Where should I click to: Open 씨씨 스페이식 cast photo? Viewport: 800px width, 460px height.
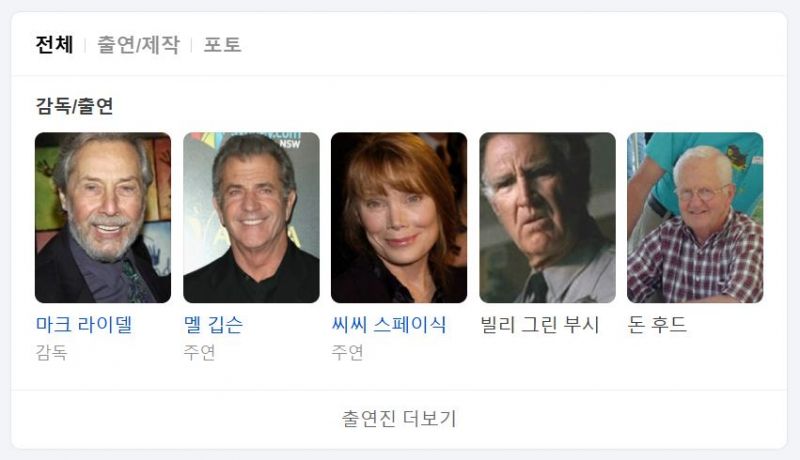tap(399, 218)
